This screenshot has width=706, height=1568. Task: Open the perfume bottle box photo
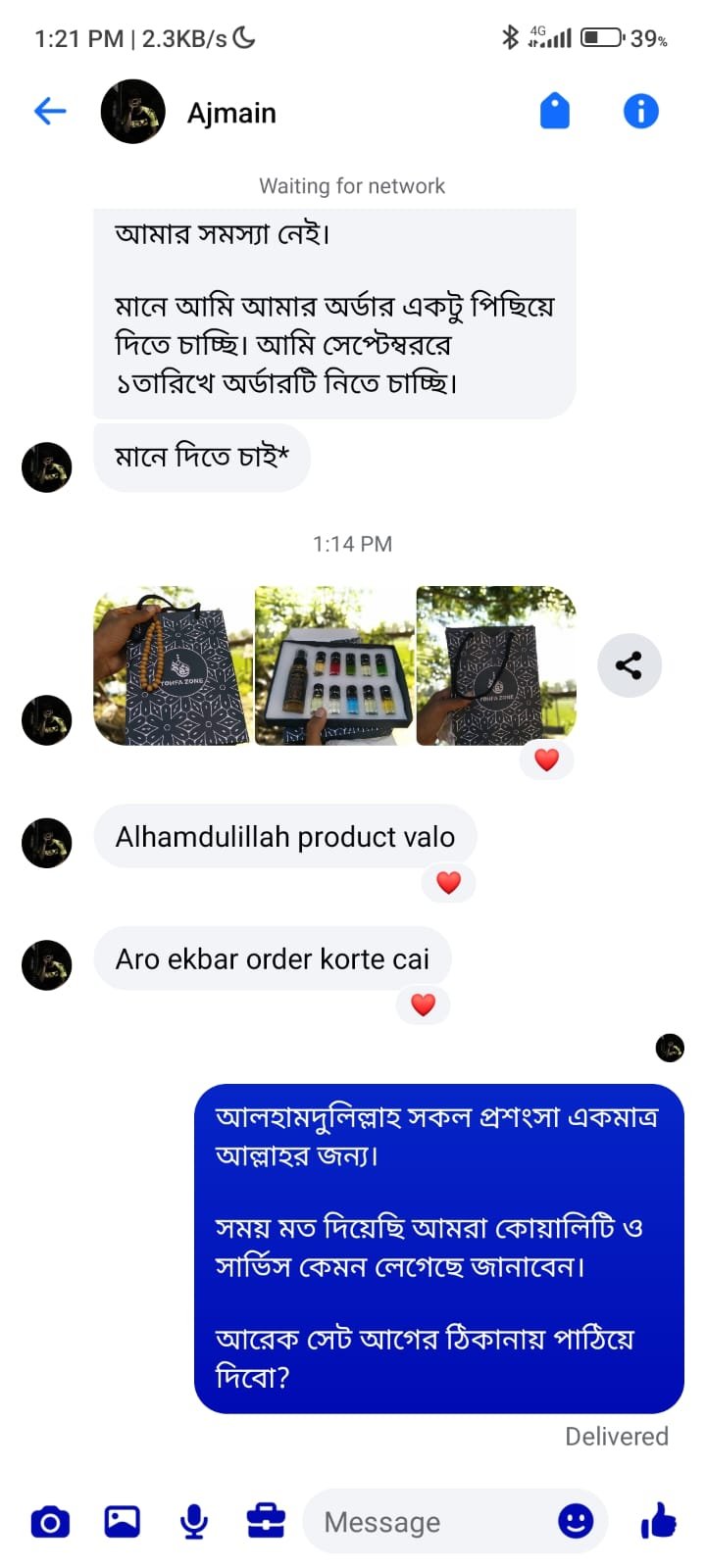click(334, 665)
